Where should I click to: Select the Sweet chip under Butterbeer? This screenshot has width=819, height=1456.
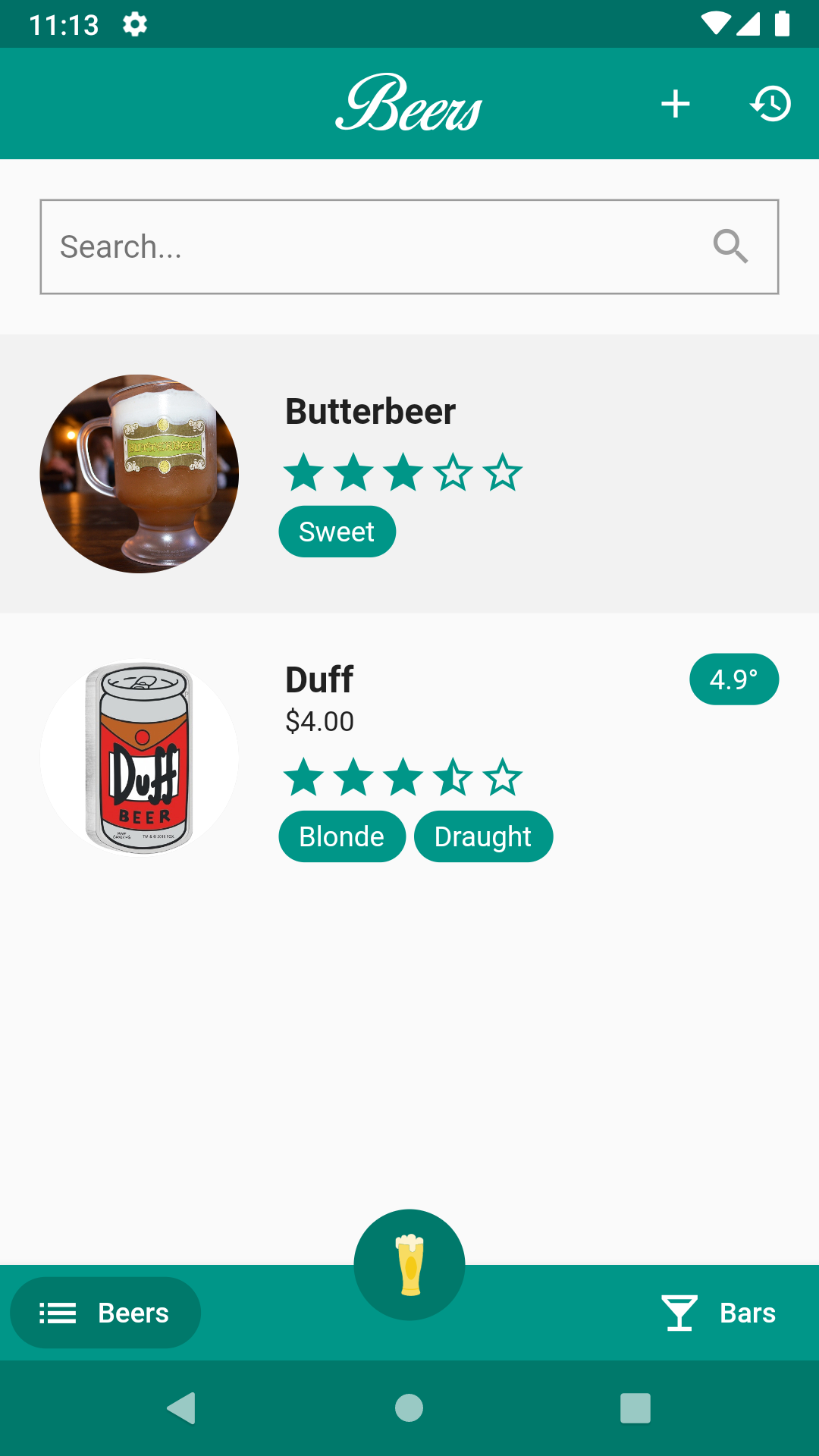coord(337,532)
